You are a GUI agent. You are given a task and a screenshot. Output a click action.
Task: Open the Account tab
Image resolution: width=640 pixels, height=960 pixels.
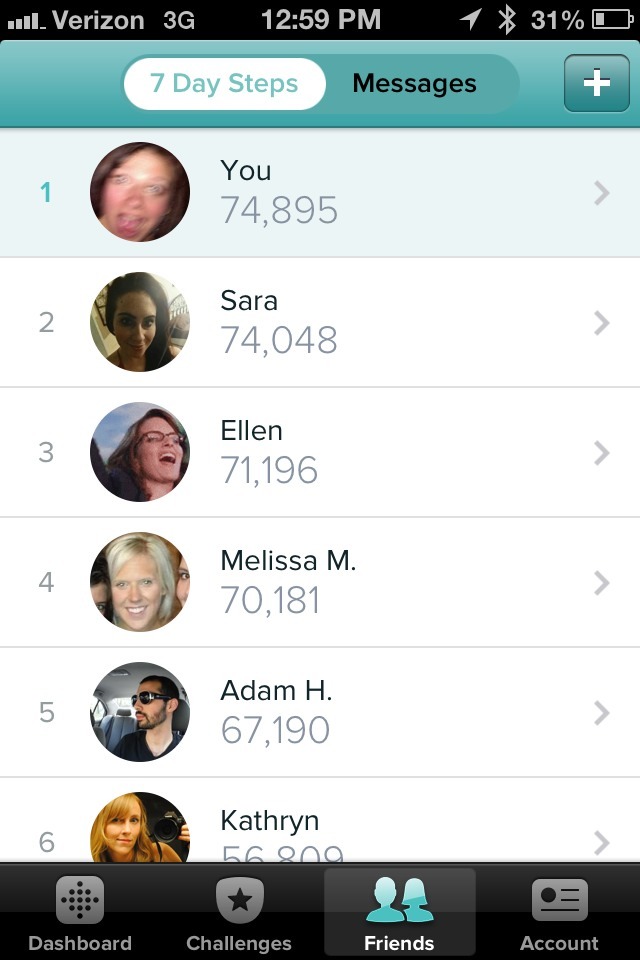click(559, 914)
